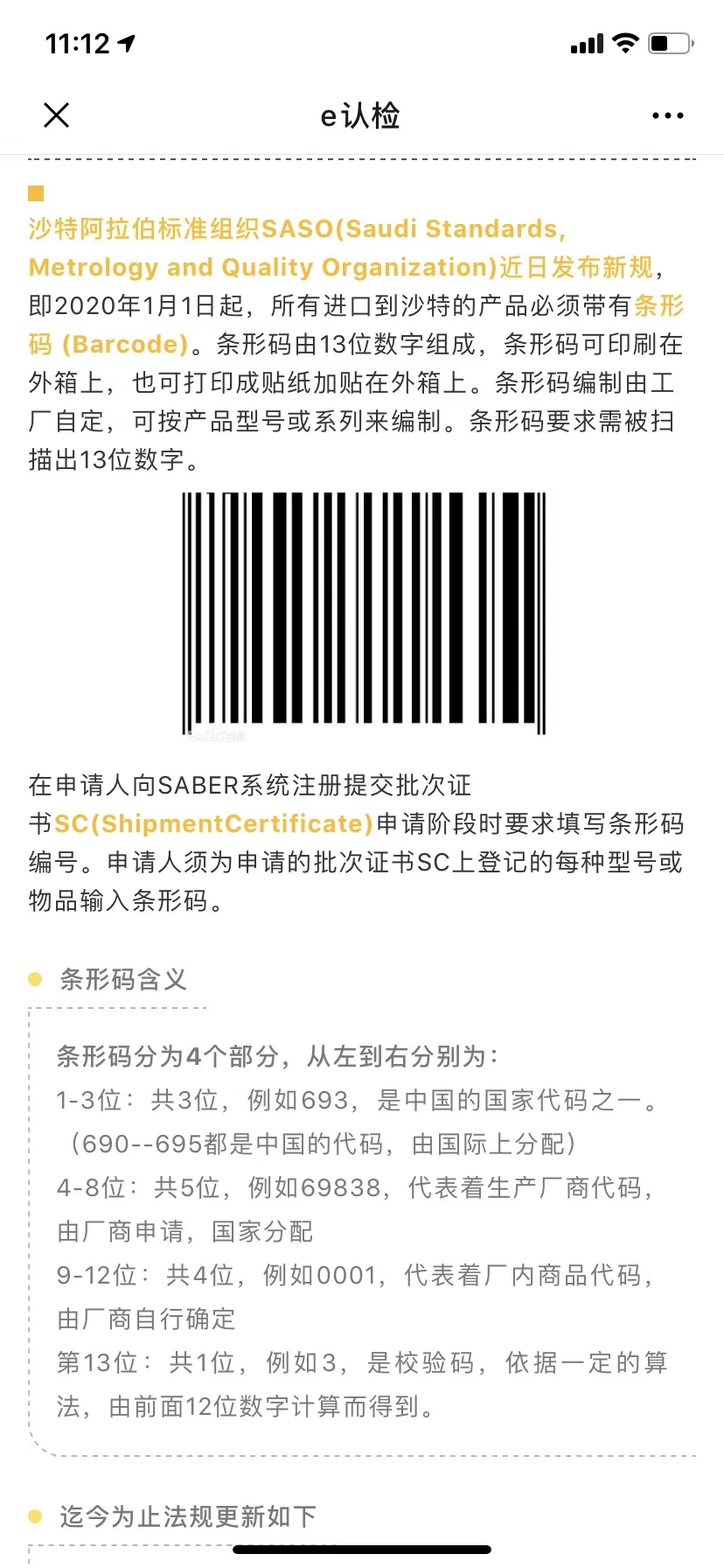Tap the yellow dot beside 条形码含义
The width and height of the screenshot is (724, 1568).
click(36, 979)
